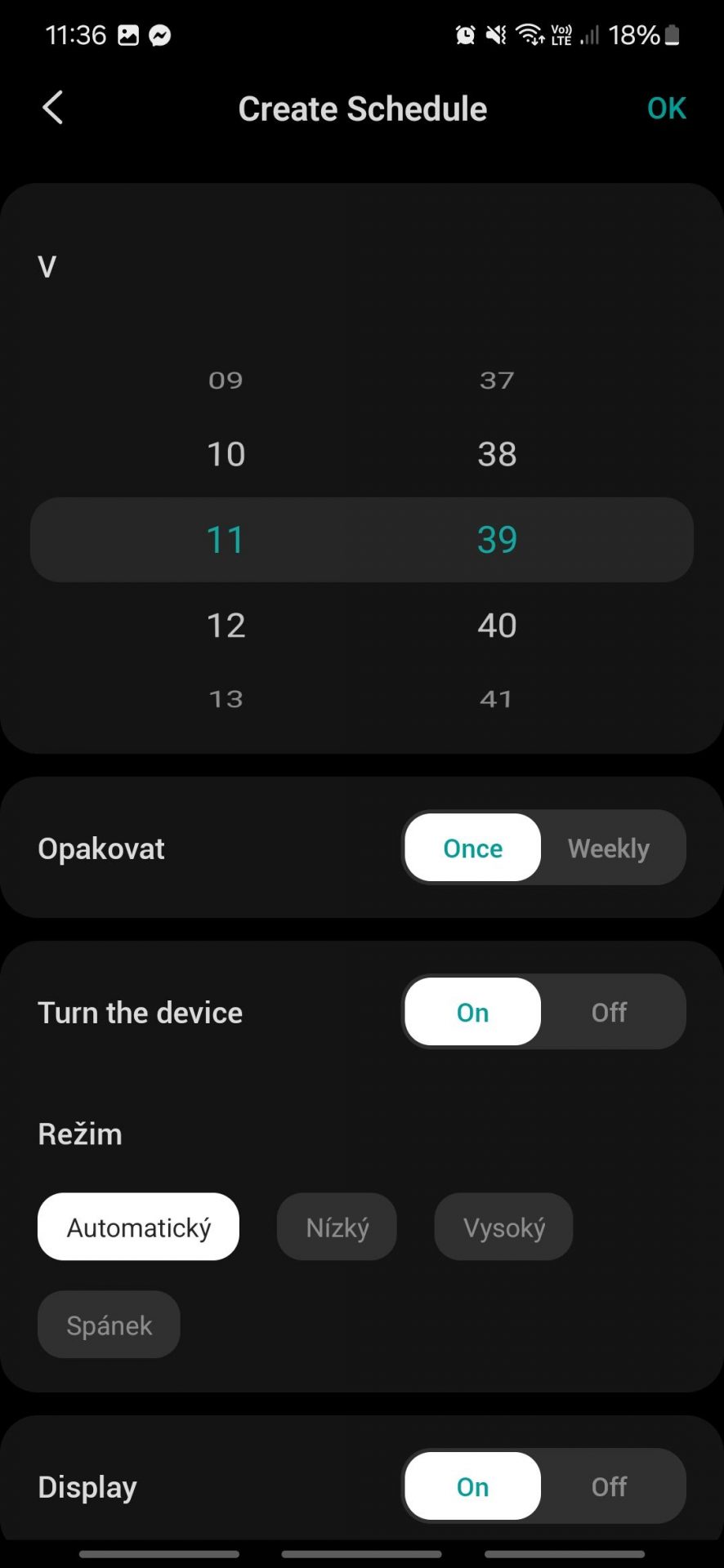Set Turn the device to On

(473, 1012)
